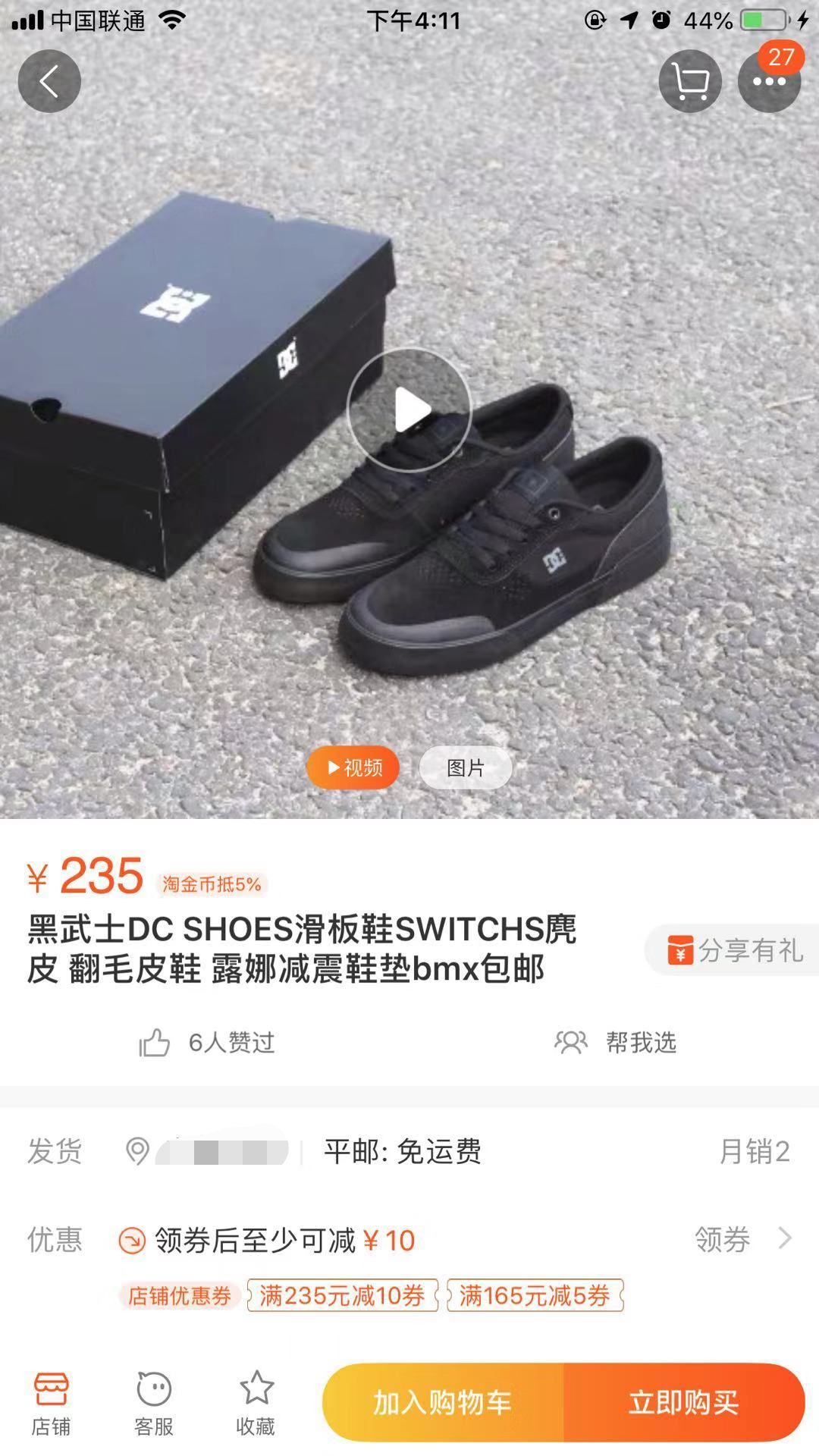Play the product video

(409, 409)
